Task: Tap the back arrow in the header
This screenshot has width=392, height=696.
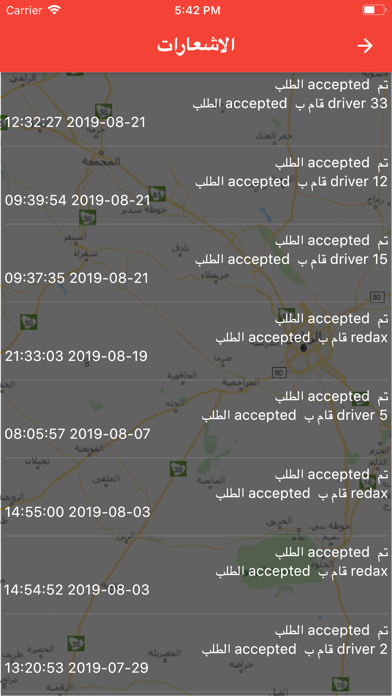Action: (365, 46)
